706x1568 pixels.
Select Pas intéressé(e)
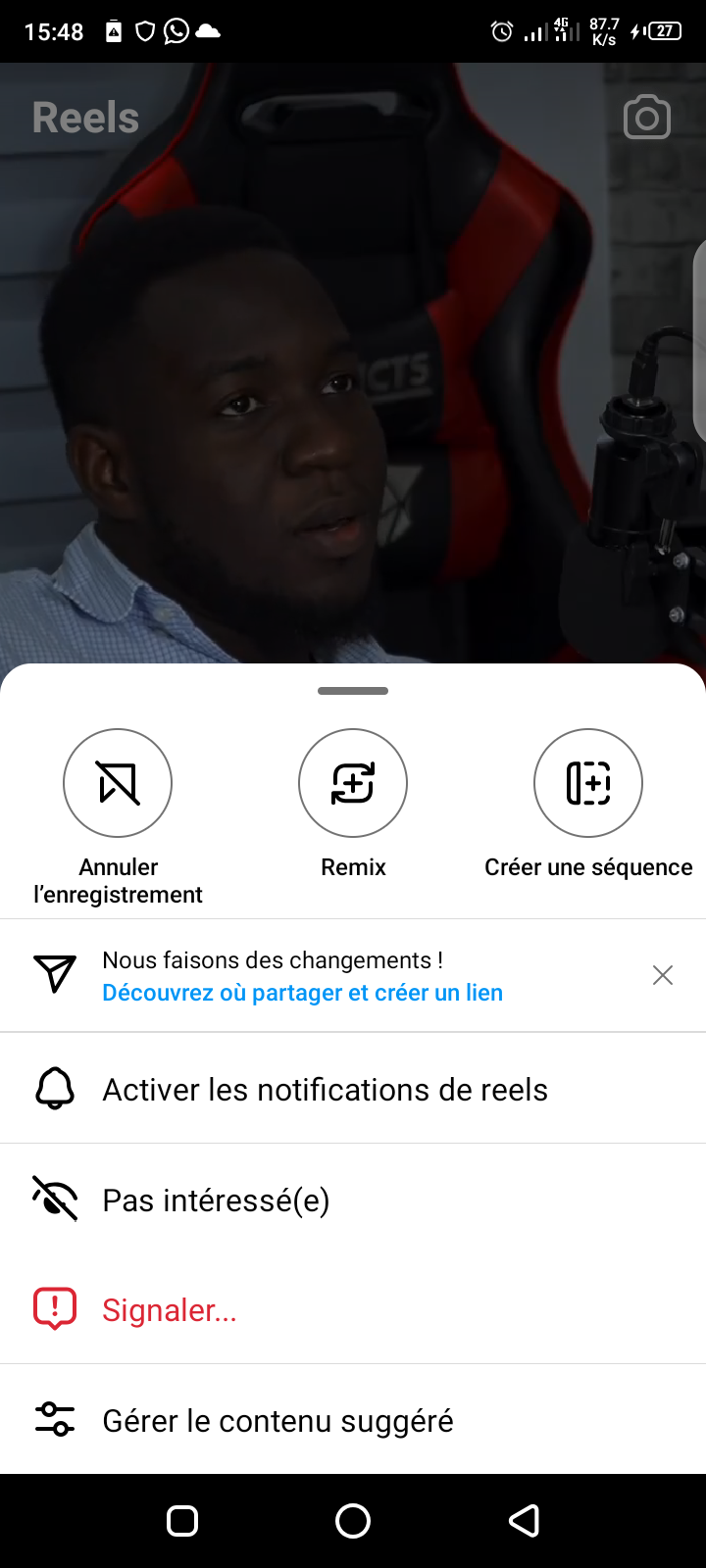(216, 1200)
